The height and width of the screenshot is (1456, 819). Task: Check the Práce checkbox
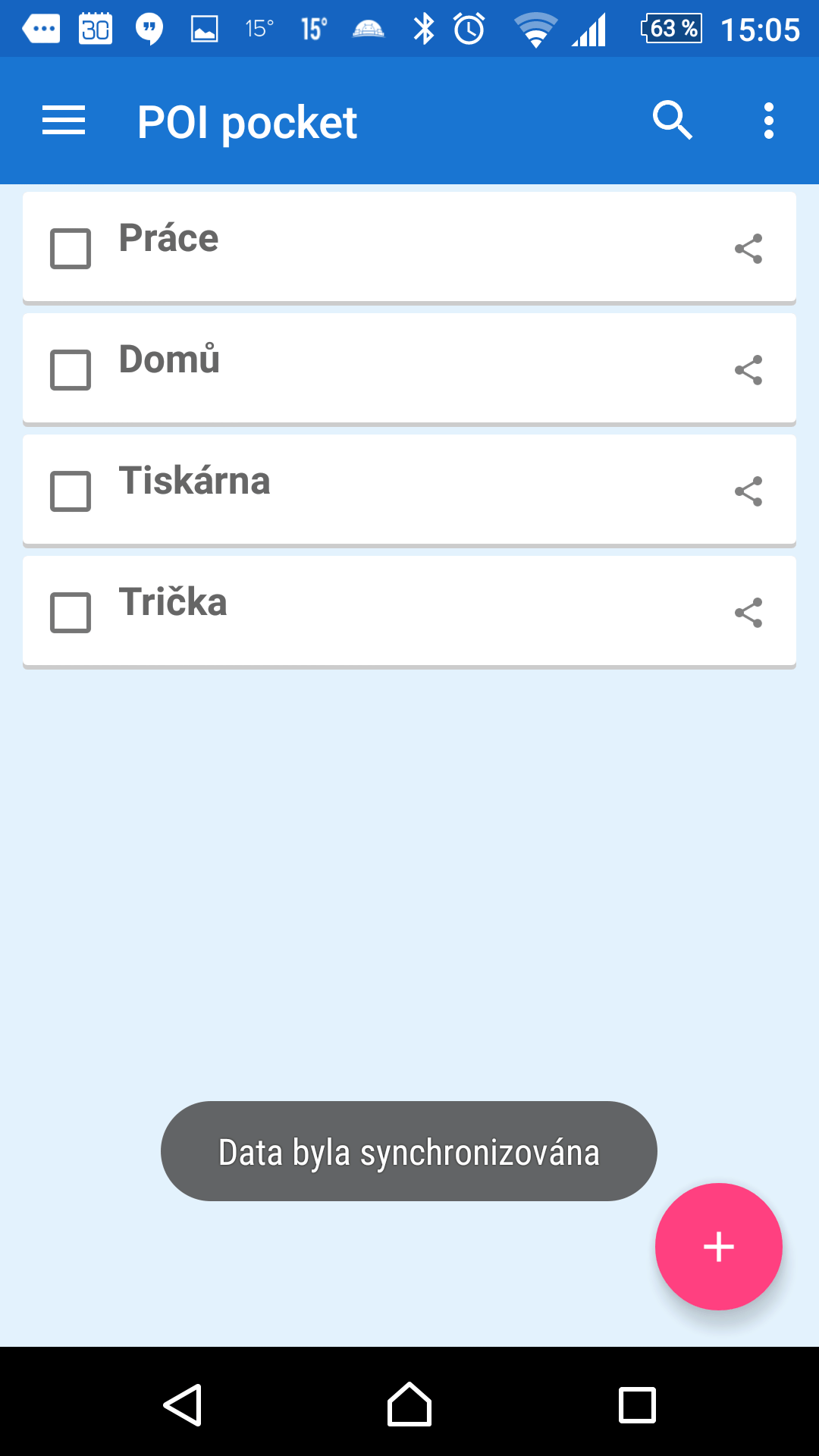[x=71, y=249]
